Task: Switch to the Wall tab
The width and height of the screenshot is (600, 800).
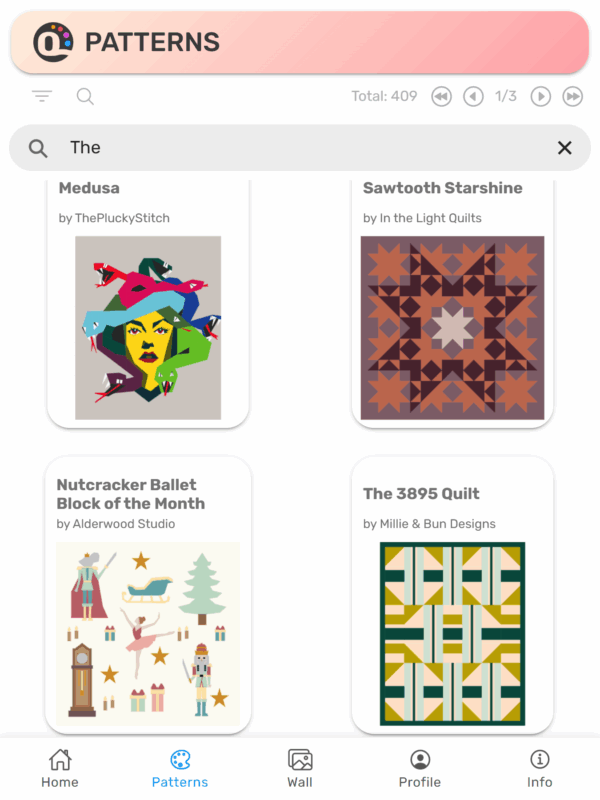Action: (300, 768)
